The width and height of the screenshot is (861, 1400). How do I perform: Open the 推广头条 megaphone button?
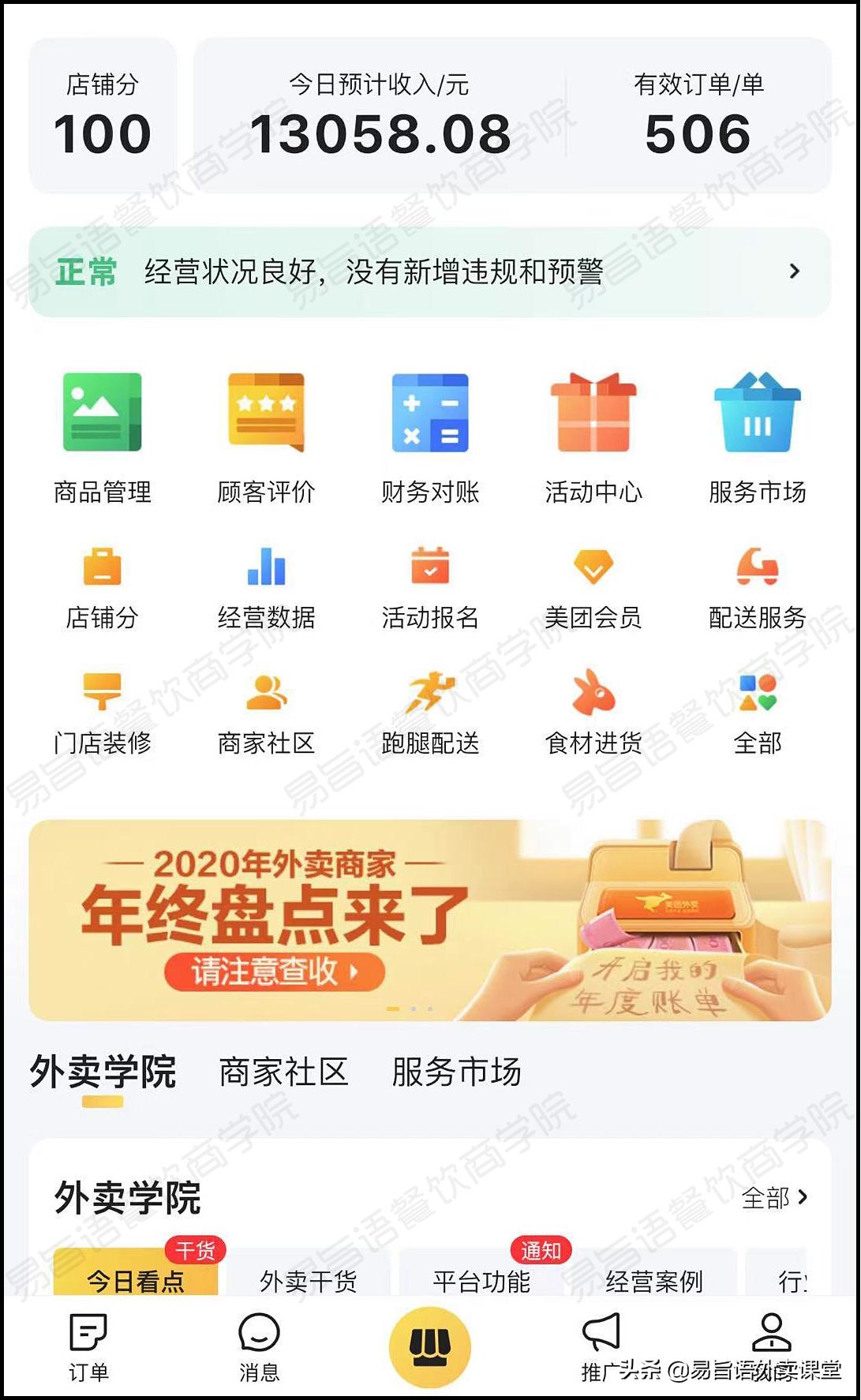[601, 1342]
